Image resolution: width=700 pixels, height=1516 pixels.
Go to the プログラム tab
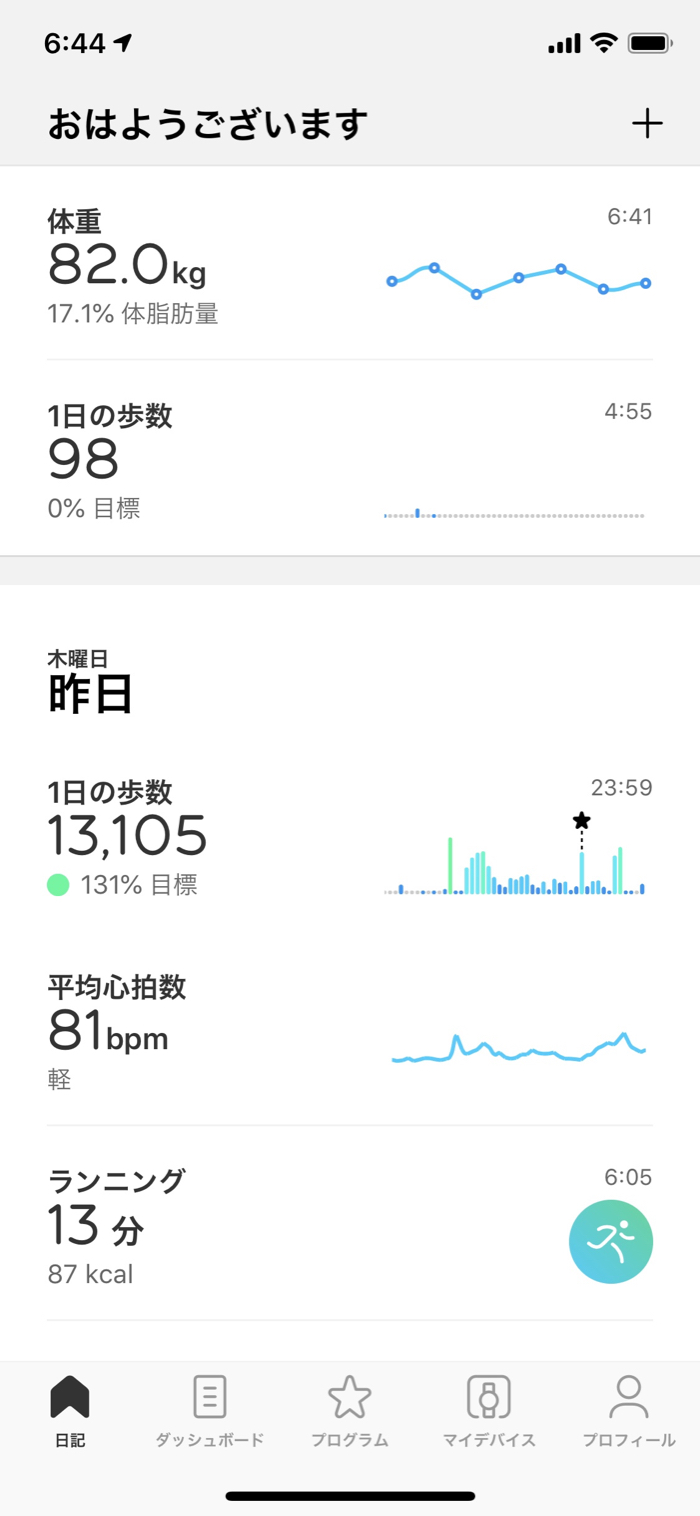click(x=350, y=1410)
